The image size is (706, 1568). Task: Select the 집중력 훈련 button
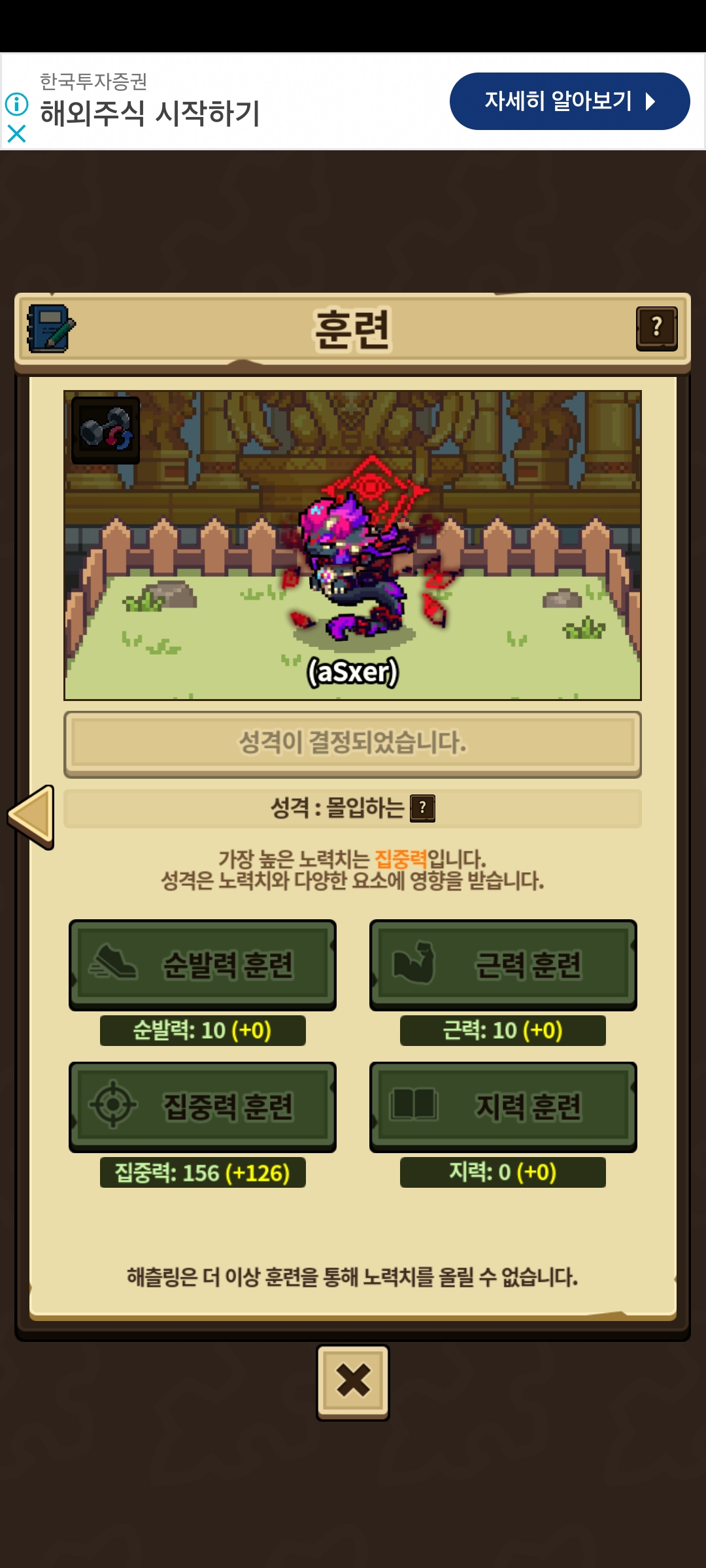pos(203,1106)
